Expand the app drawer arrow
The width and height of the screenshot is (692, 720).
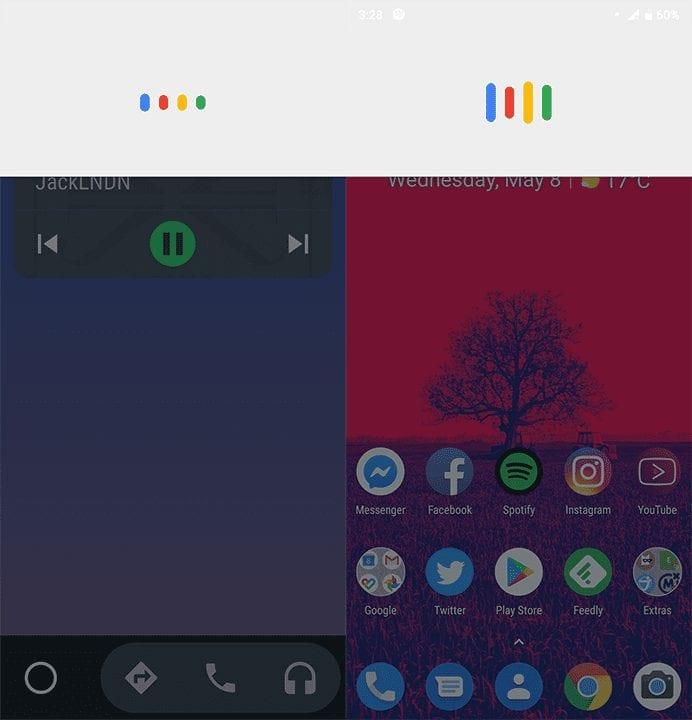coord(518,641)
